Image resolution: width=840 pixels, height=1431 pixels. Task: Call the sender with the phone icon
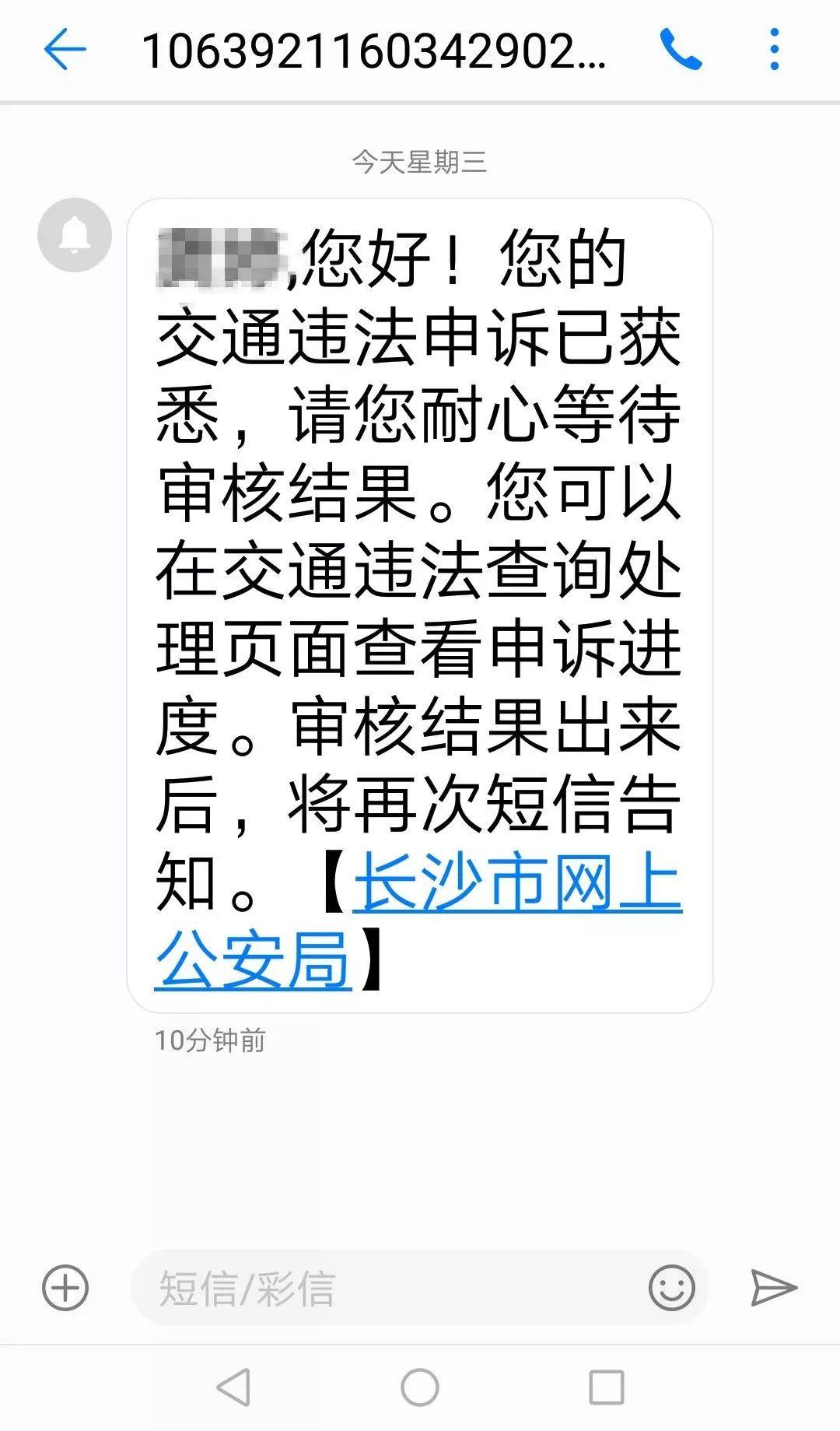[681, 50]
